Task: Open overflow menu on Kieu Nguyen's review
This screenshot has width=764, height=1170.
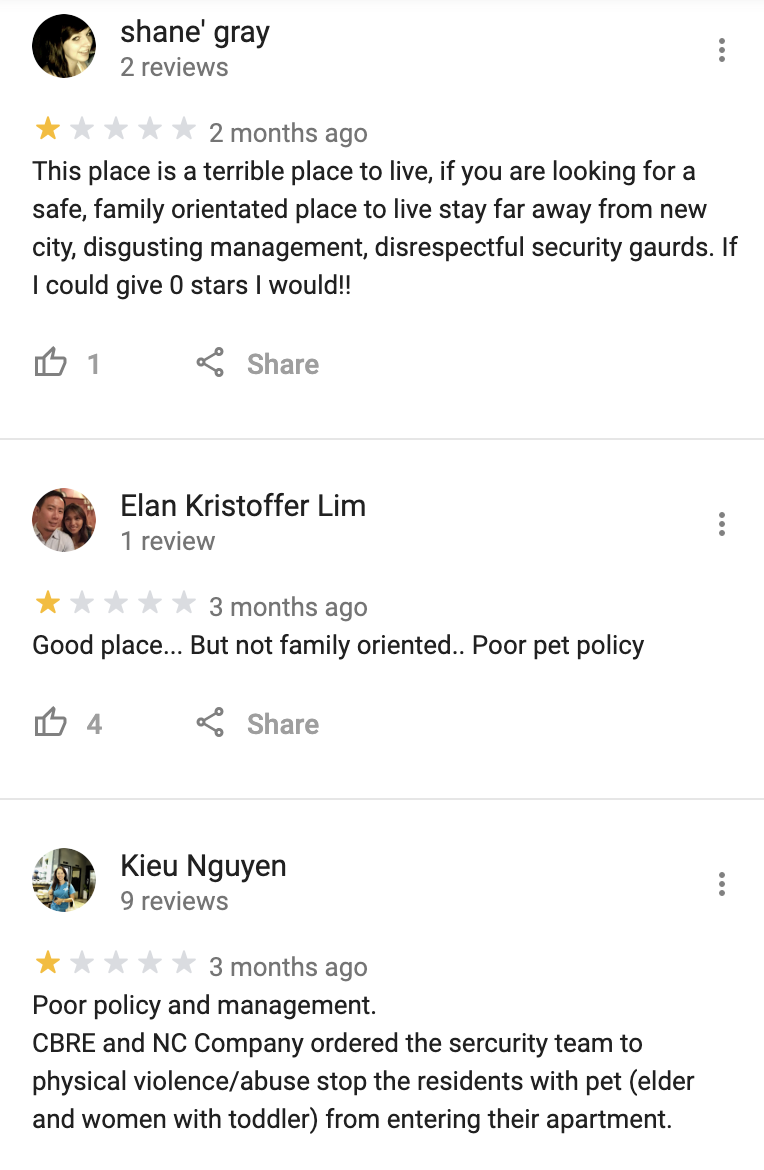Action: tap(721, 883)
